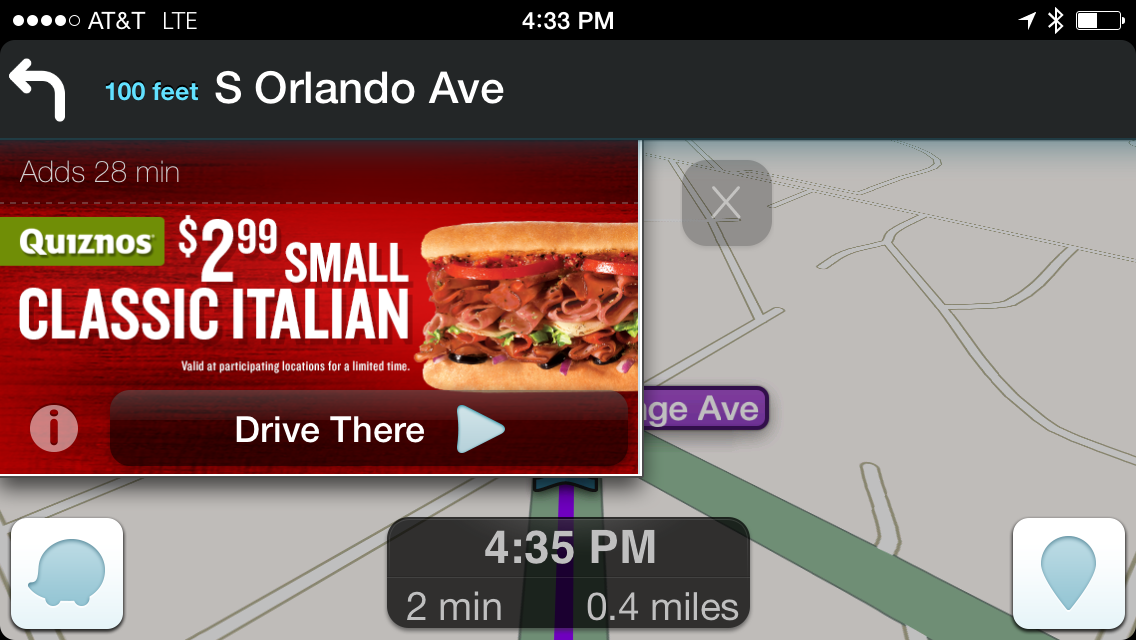
Task: Open the ETA panel showing 4:35 PM
Action: point(568,574)
